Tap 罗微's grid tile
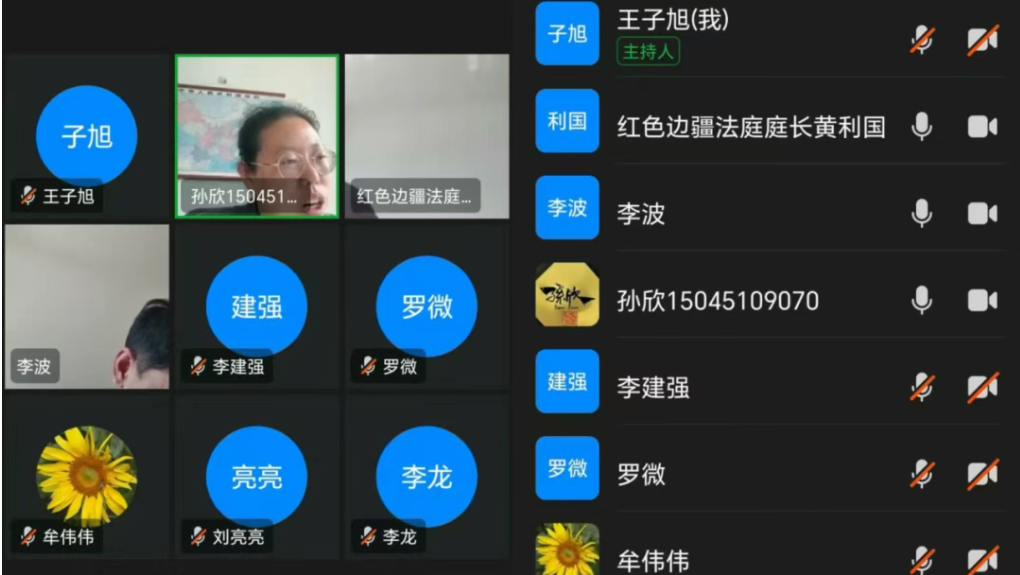The image size is (1020, 575). tap(427, 306)
